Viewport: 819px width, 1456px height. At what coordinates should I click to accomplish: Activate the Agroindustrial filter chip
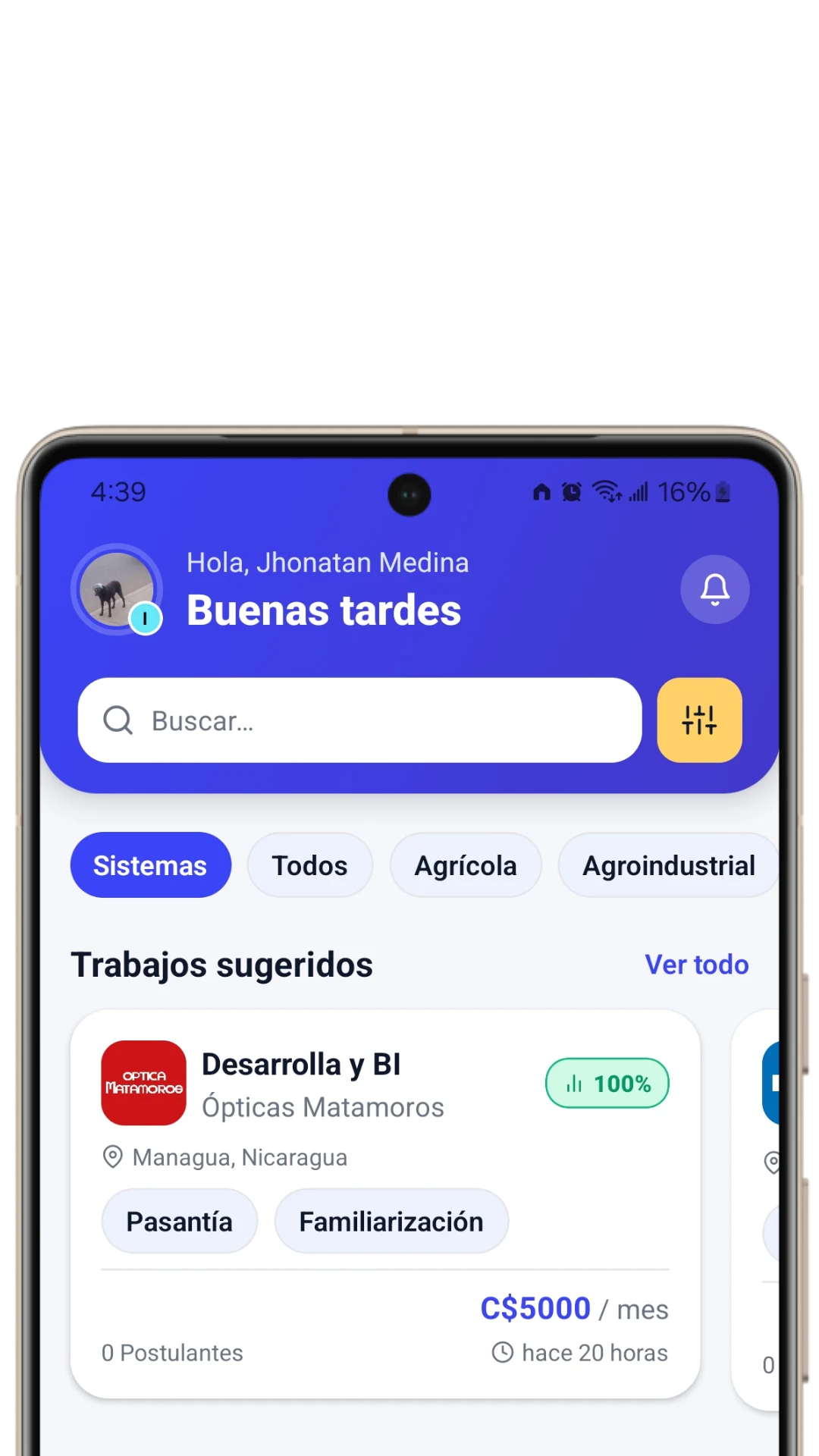click(668, 864)
